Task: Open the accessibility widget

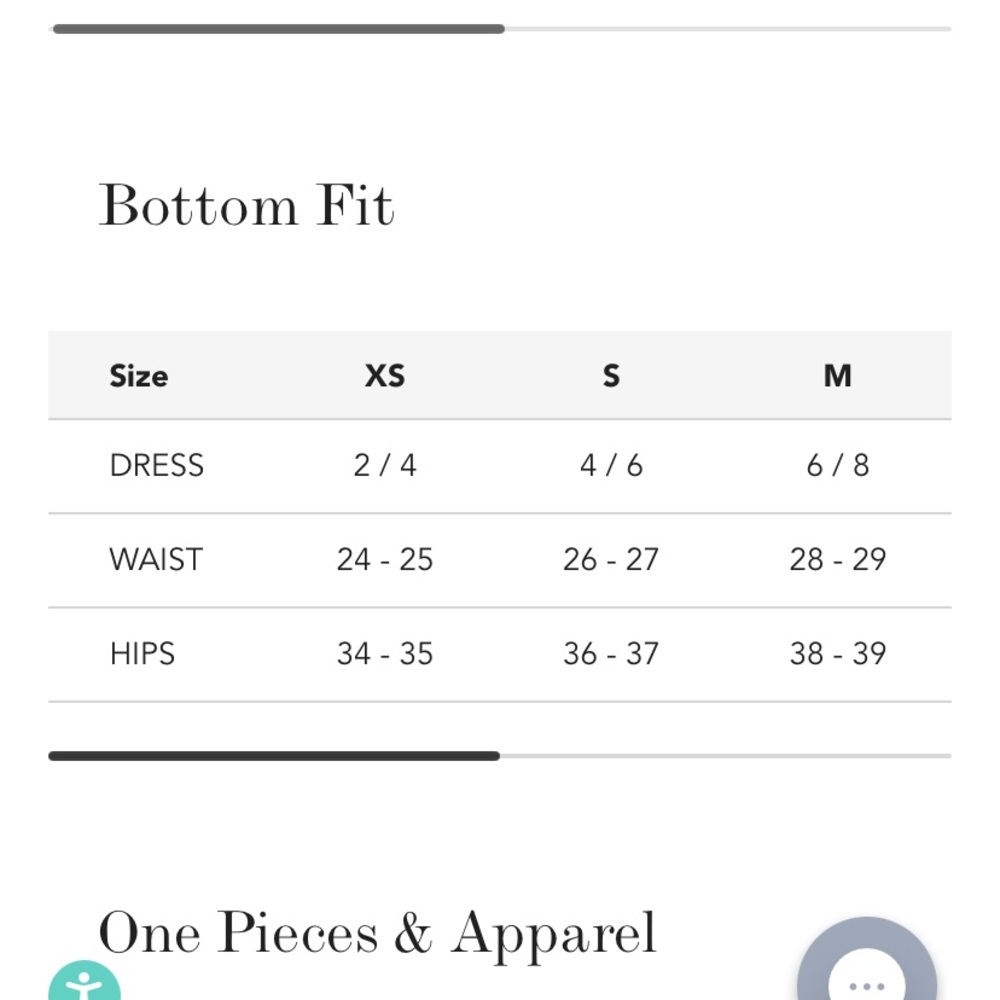Action: coord(84,985)
